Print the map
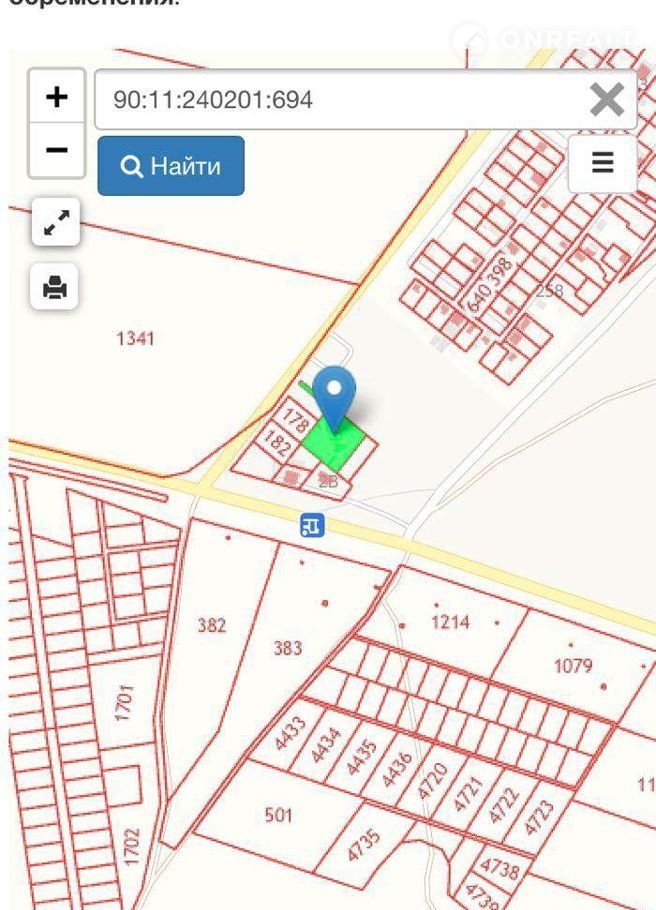This screenshot has height=910, width=656. tap(56, 288)
